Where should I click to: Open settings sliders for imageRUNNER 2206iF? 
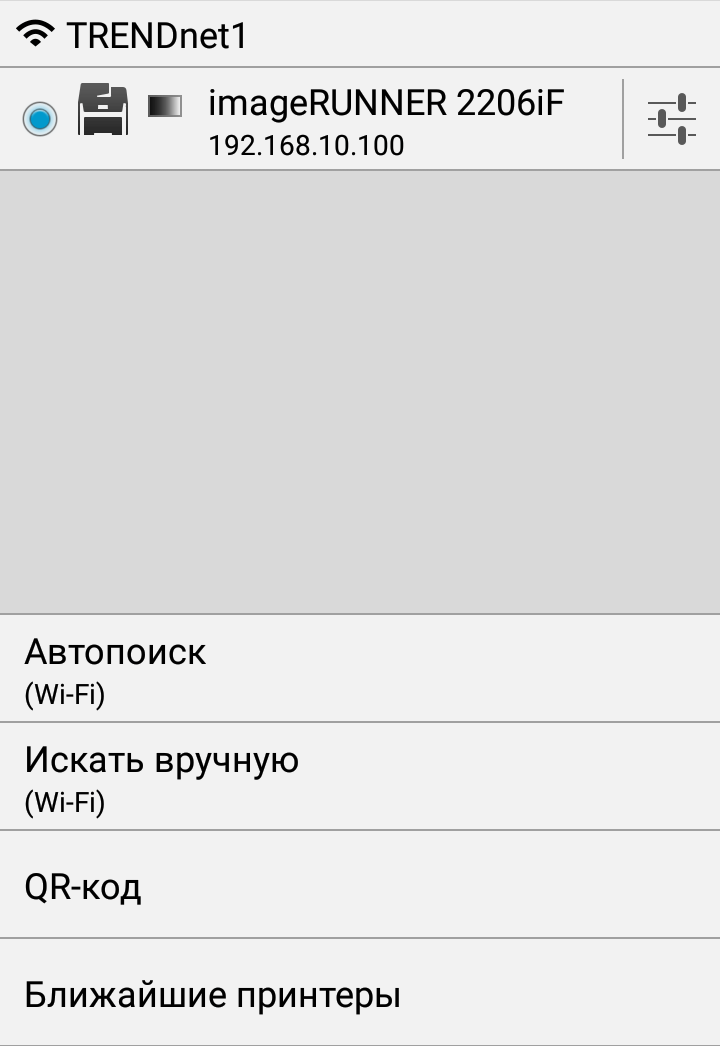coord(671,119)
